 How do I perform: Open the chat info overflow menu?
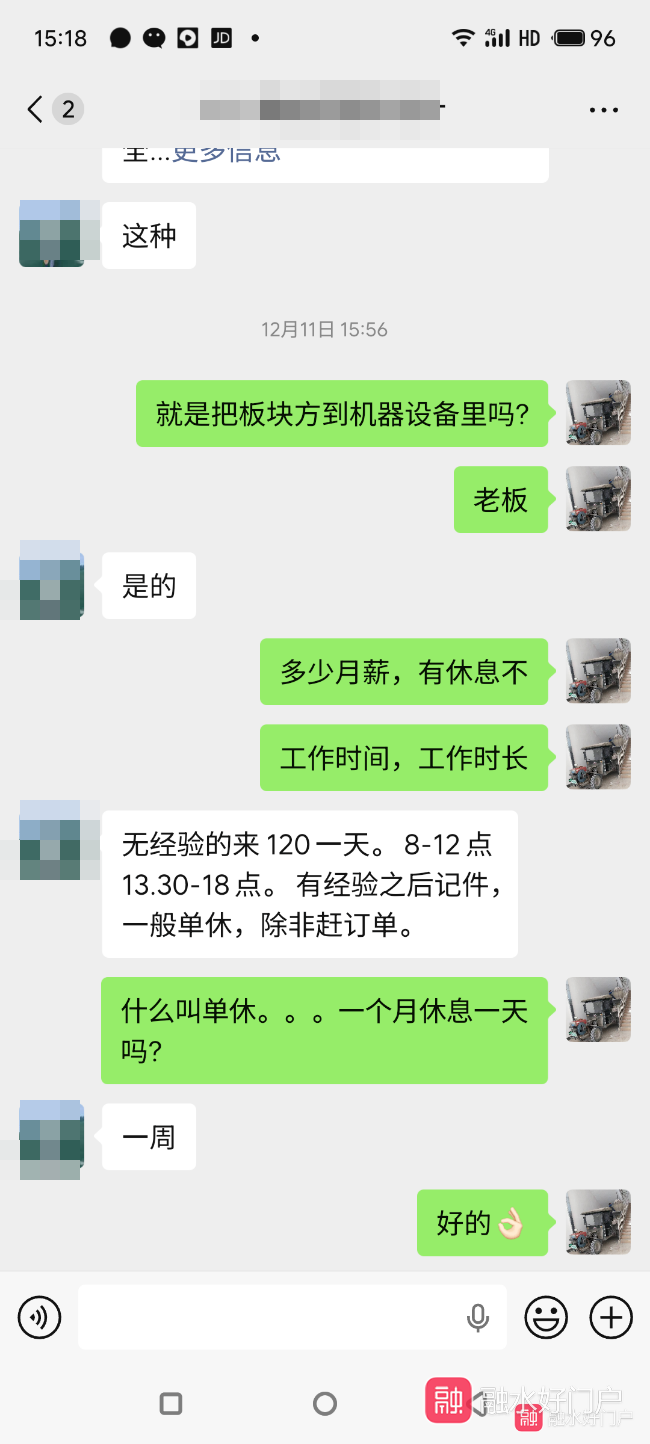coord(604,110)
